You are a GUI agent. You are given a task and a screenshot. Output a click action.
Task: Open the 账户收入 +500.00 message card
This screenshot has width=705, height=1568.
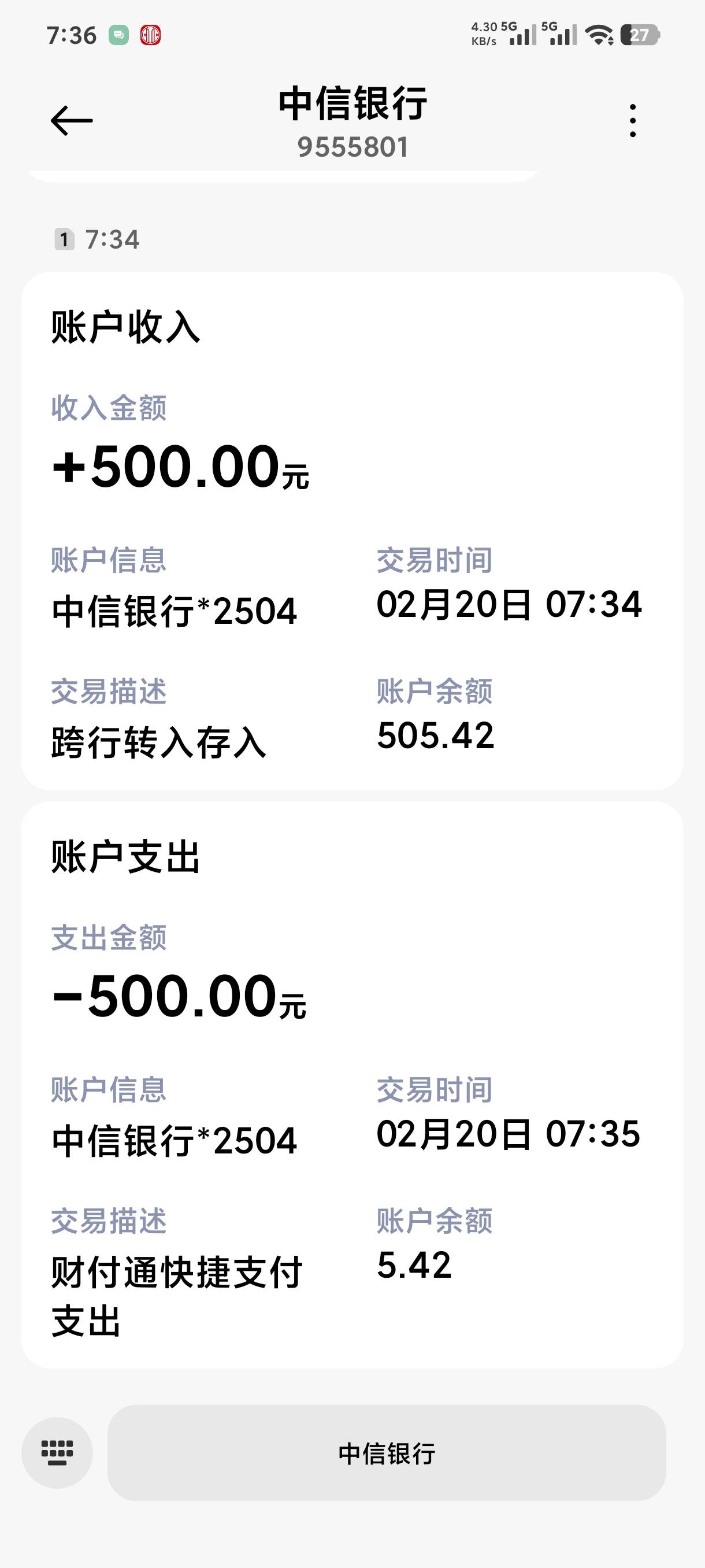click(352, 531)
